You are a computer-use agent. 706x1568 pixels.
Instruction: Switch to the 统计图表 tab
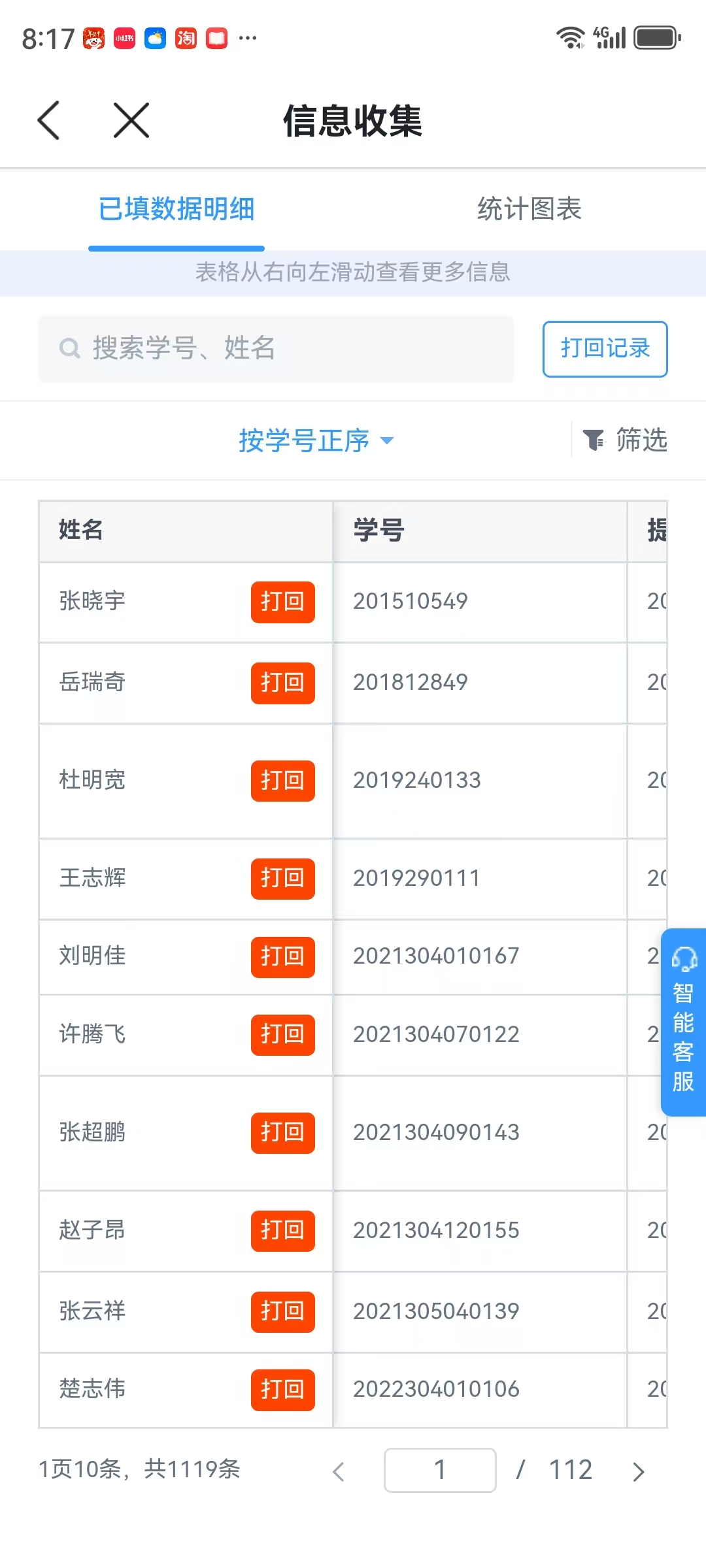(529, 209)
